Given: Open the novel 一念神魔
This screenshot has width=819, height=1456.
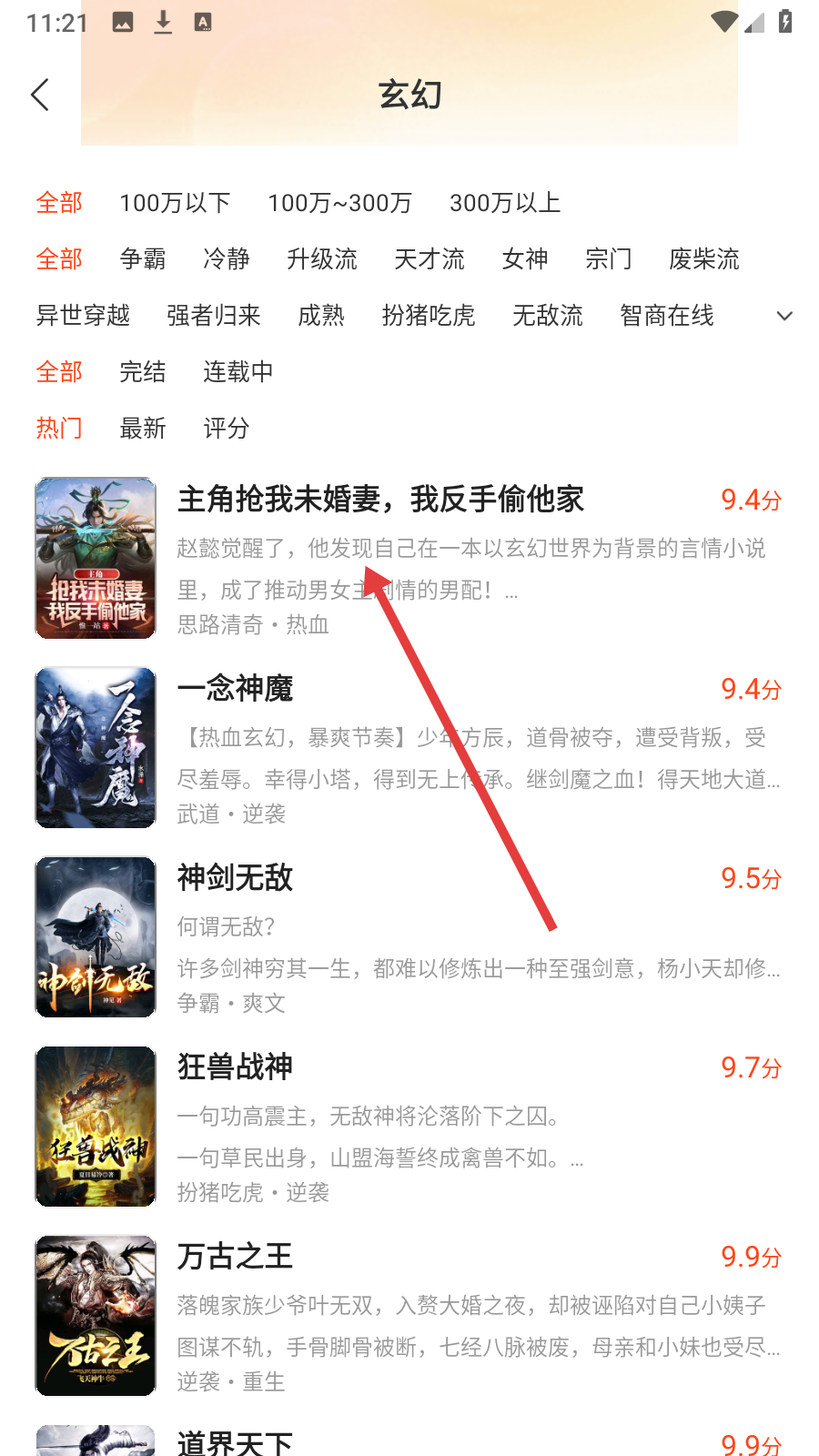Looking at the screenshot, I should pos(235,689).
